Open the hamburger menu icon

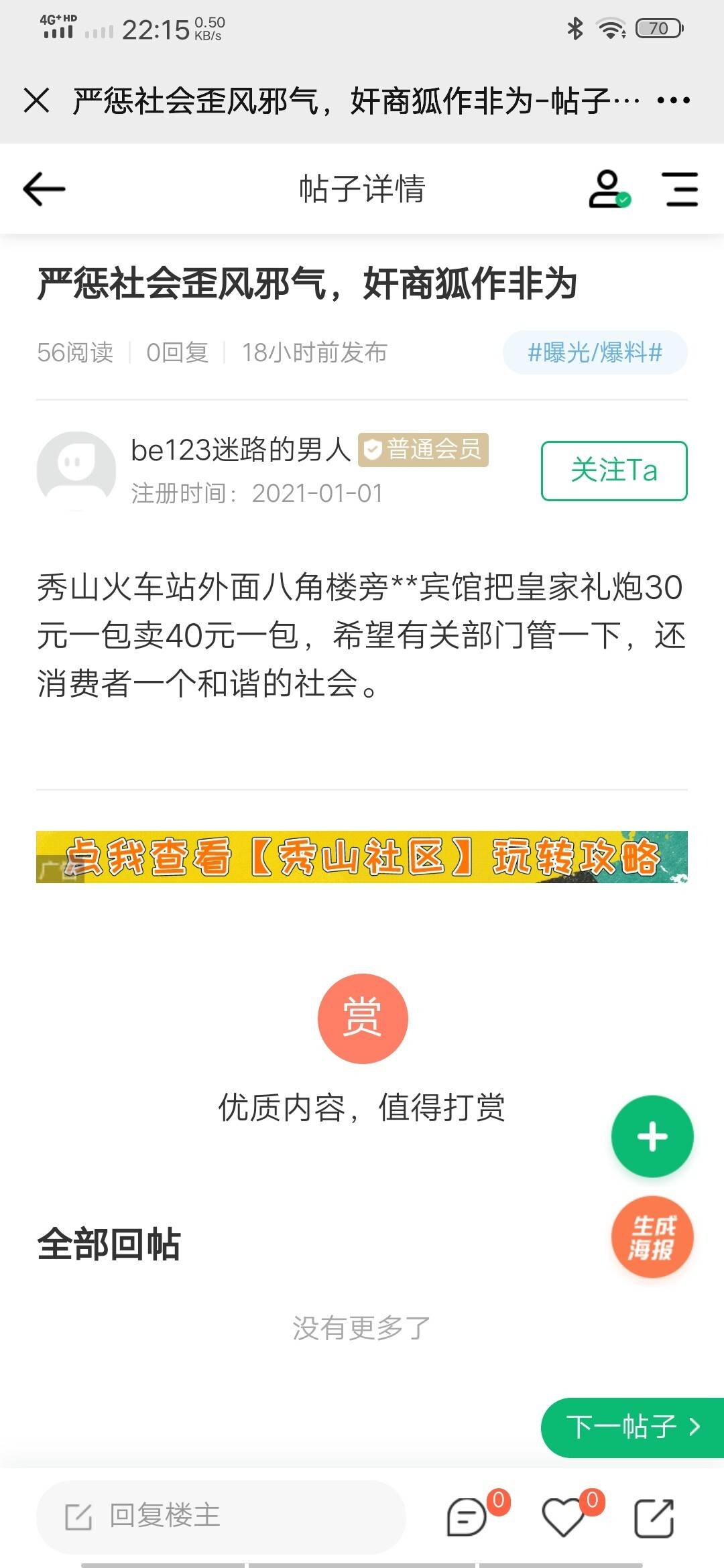[x=680, y=189]
